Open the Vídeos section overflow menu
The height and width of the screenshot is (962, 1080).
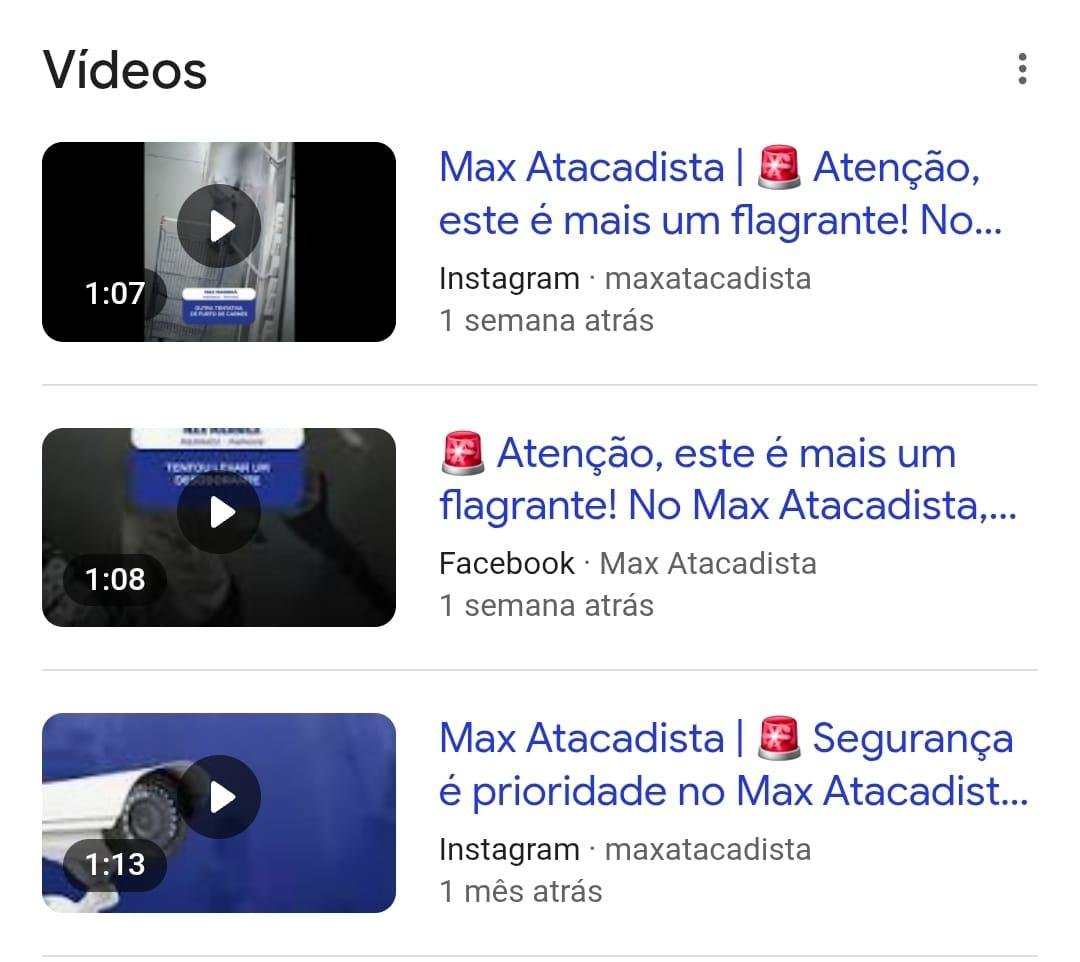point(1021,69)
